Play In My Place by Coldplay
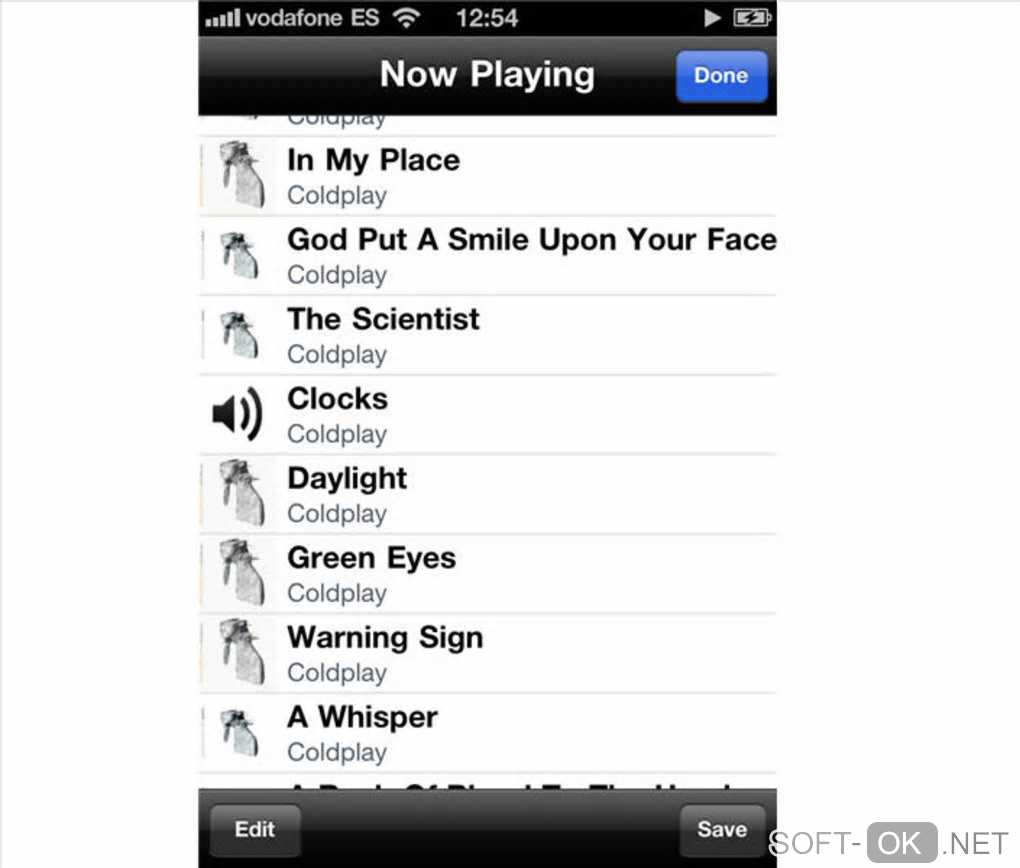 click(x=487, y=176)
